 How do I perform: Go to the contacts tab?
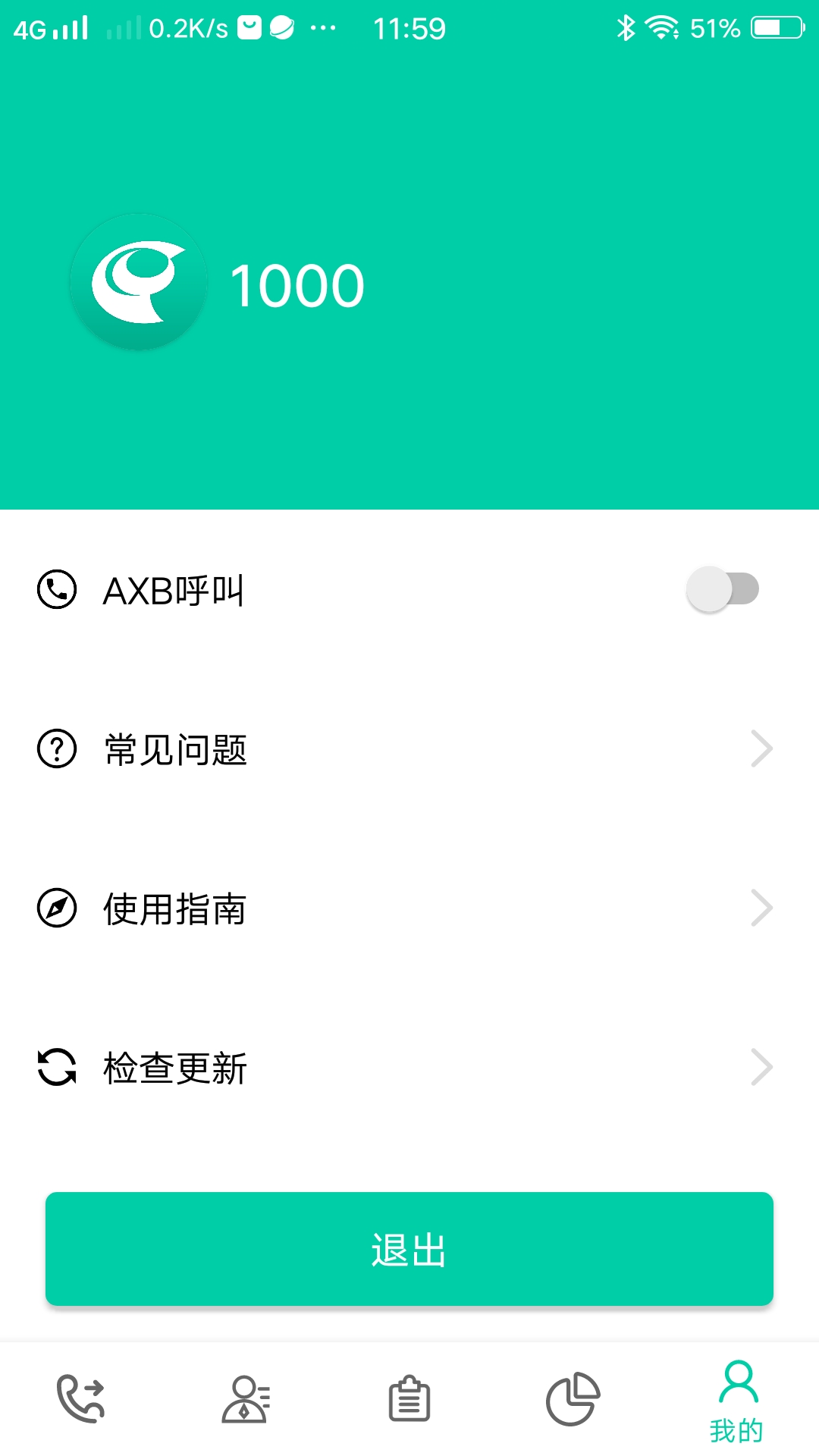pyautogui.click(x=246, y=1398)
